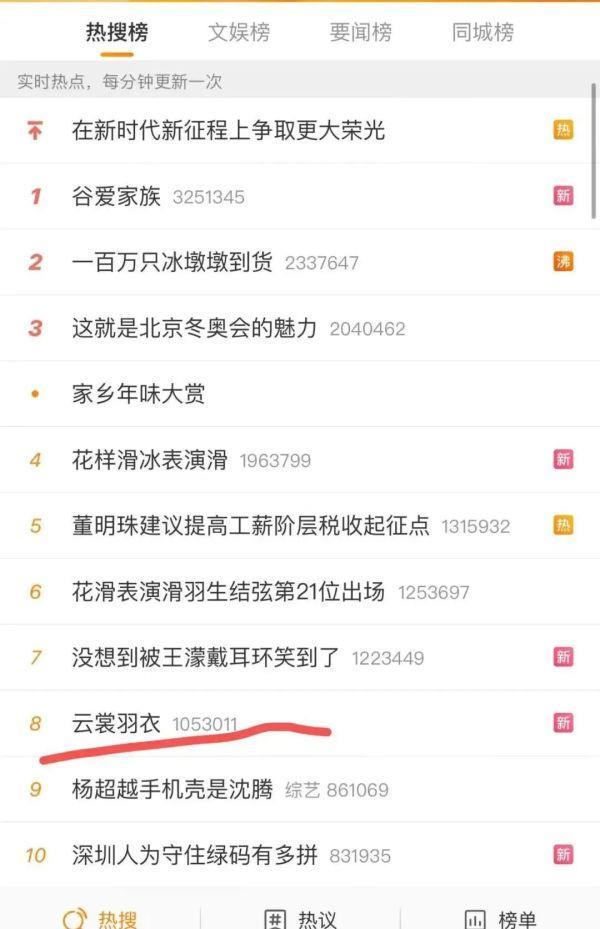Screen dimensions: 600x929
Task: Select the hot search 云裳羽衣
Action: [x=116, y=723]
